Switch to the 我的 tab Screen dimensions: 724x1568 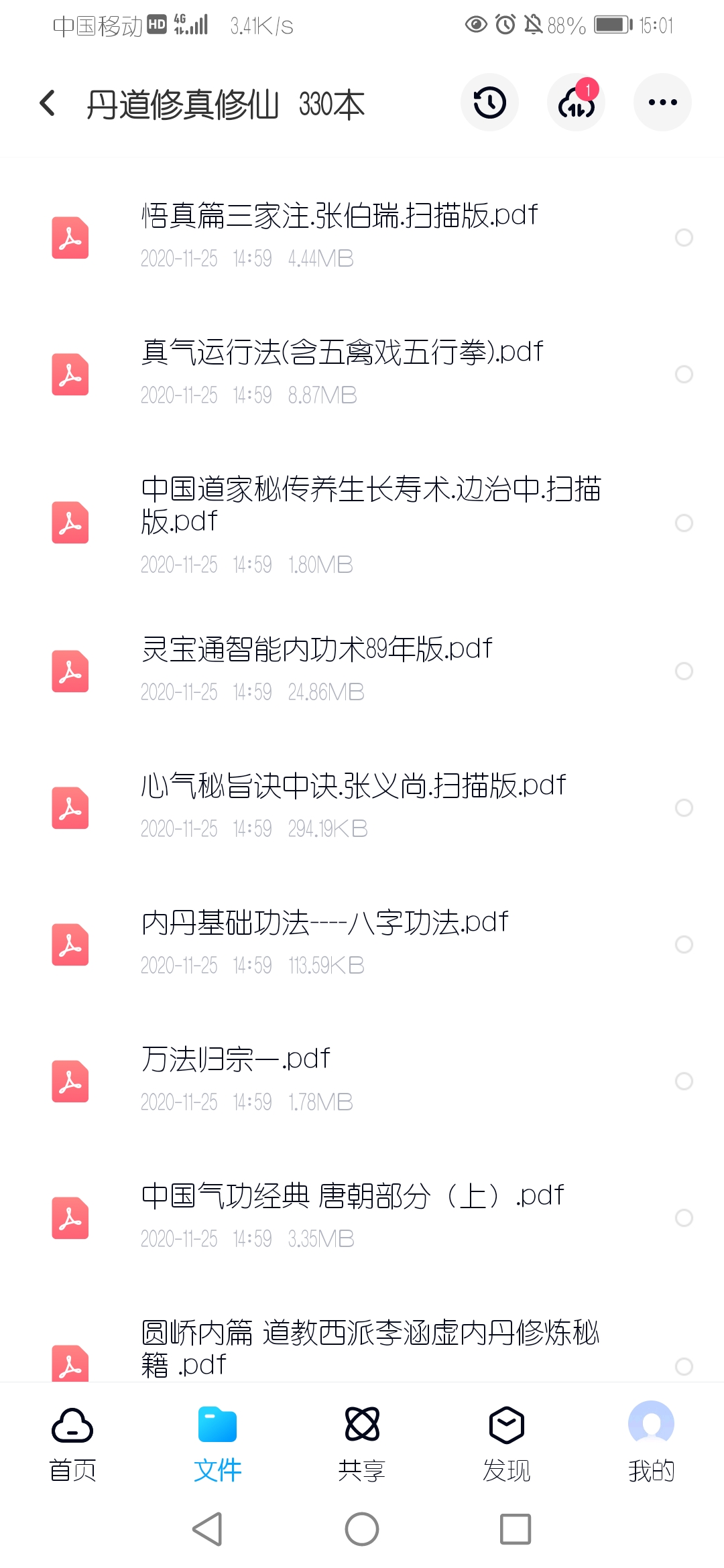pos(651,1443)
